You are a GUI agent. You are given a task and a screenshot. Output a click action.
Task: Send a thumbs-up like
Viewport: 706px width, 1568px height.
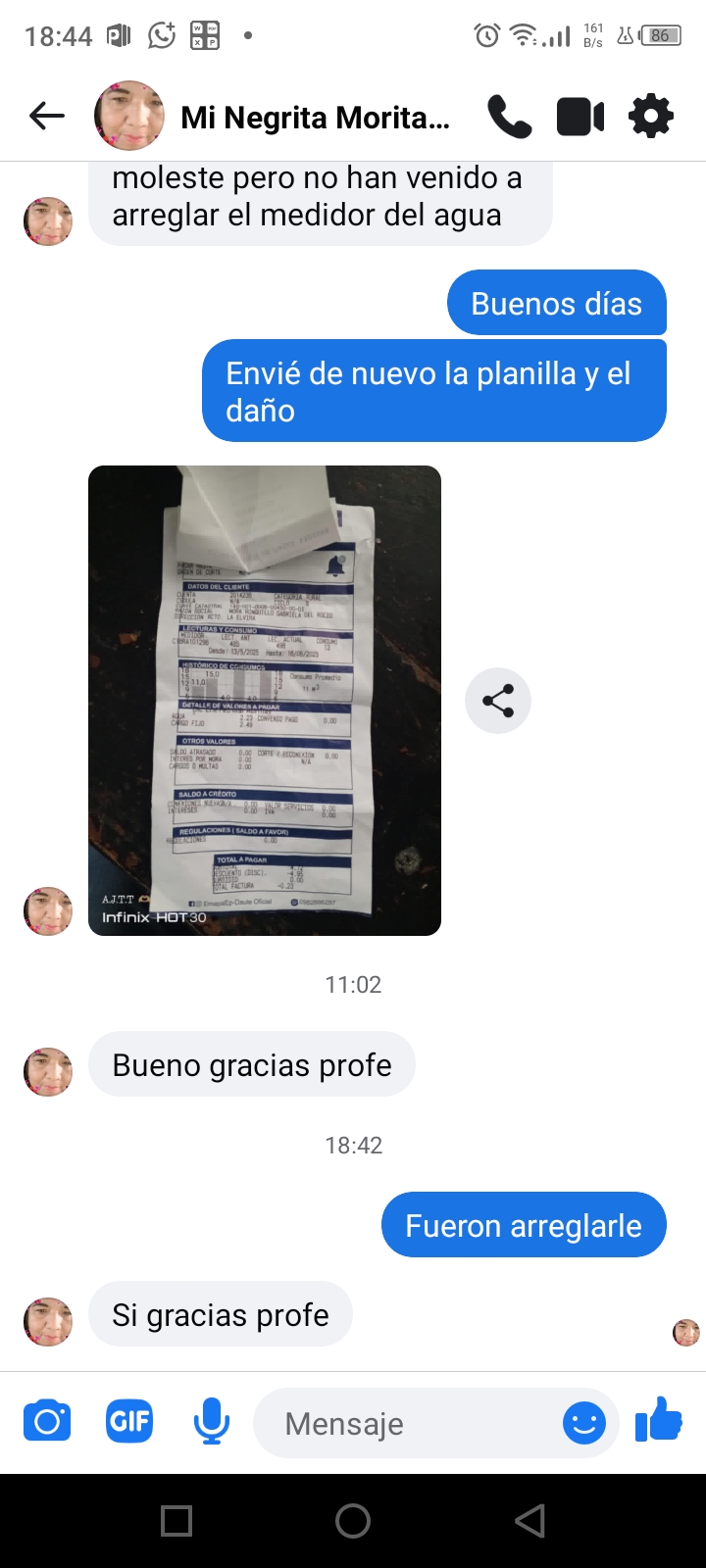tap(659, 1420)
